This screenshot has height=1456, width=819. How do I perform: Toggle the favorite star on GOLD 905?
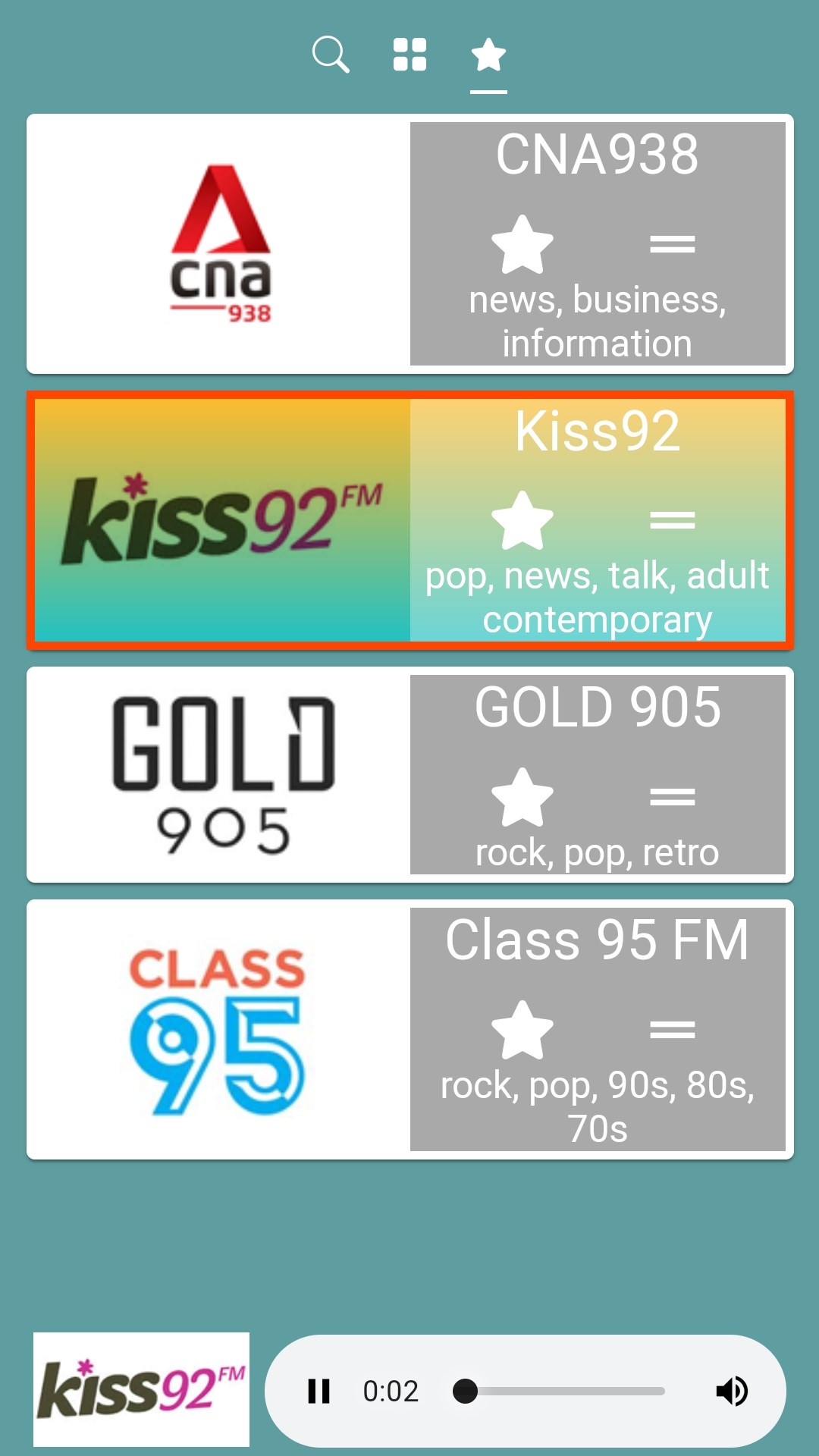coord(522,797)
